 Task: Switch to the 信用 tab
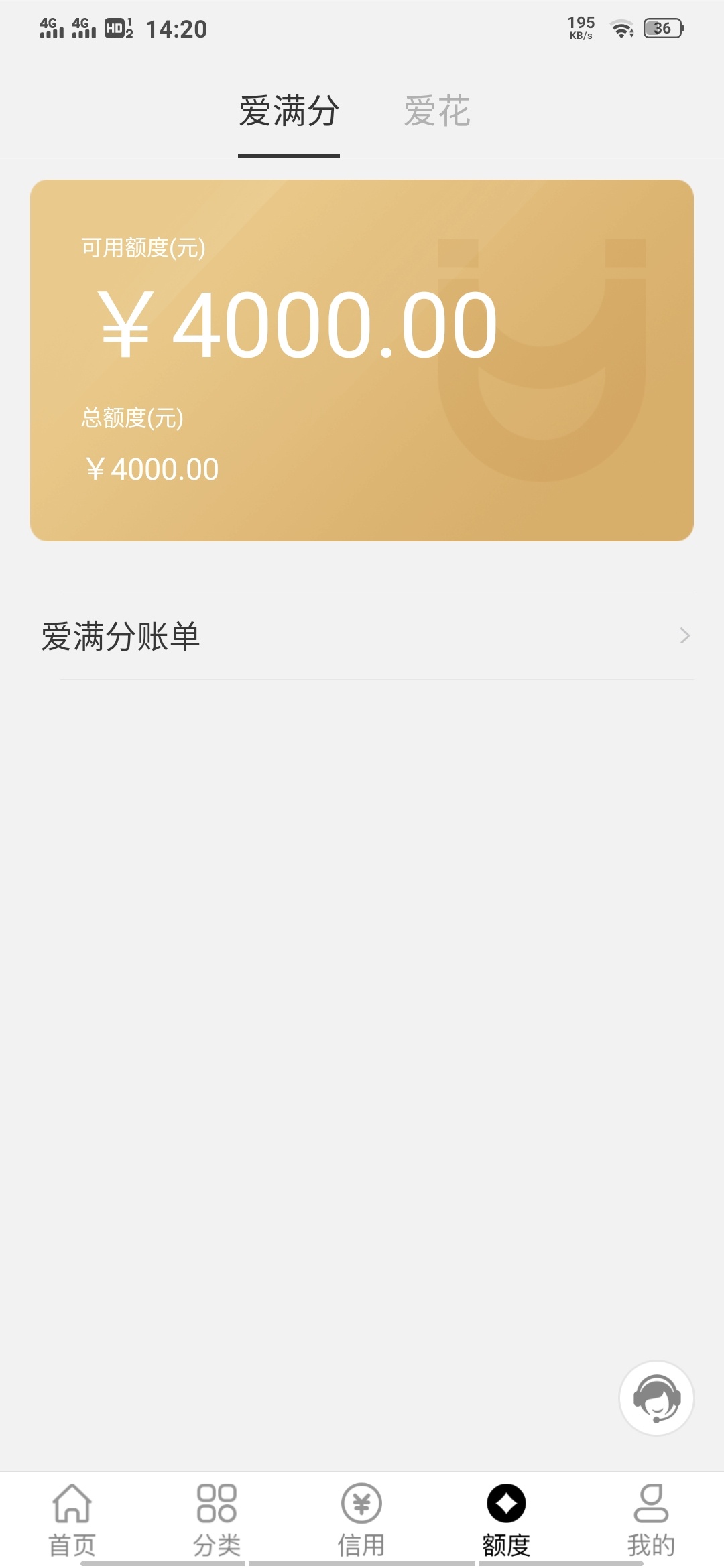(x=362, y=1520)
